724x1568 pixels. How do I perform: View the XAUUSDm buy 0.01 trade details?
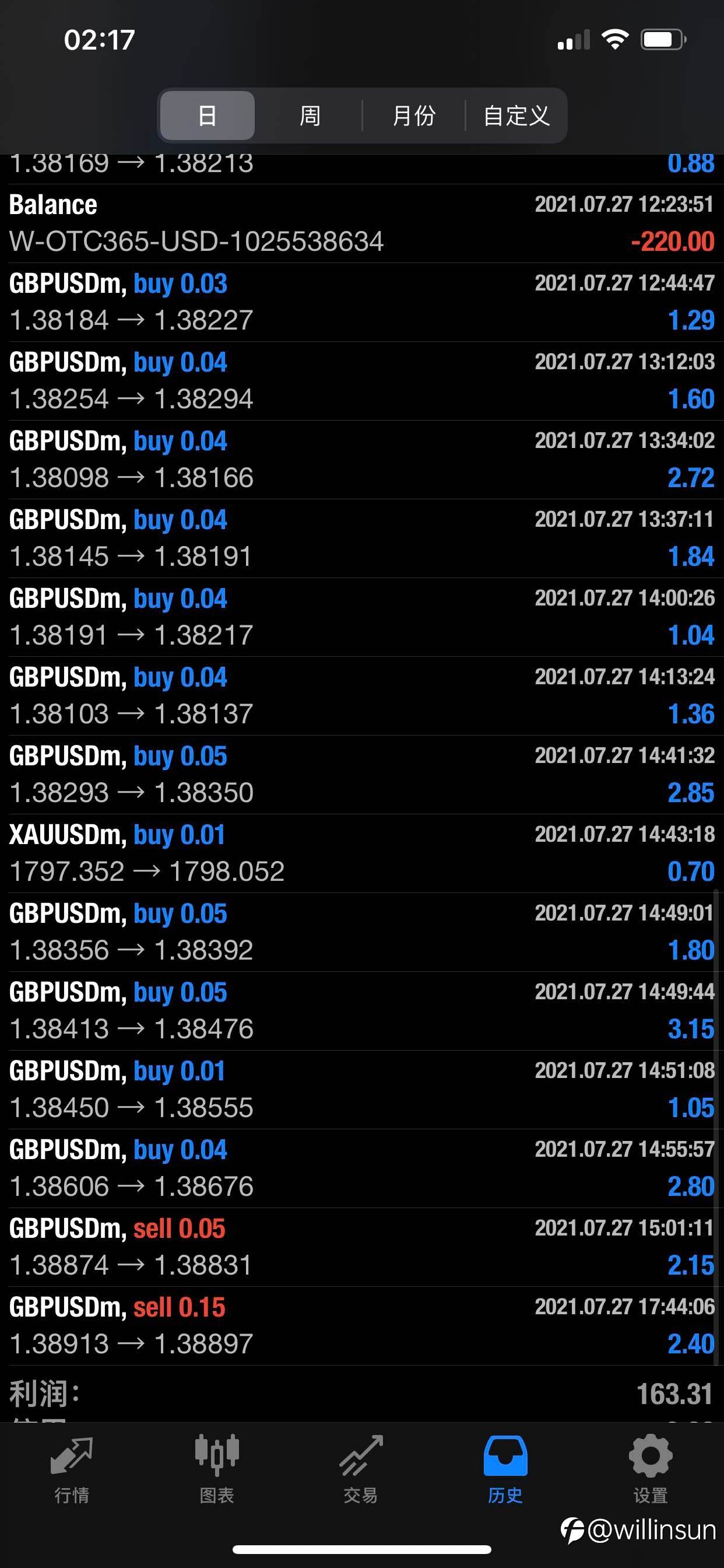(361, 853)
